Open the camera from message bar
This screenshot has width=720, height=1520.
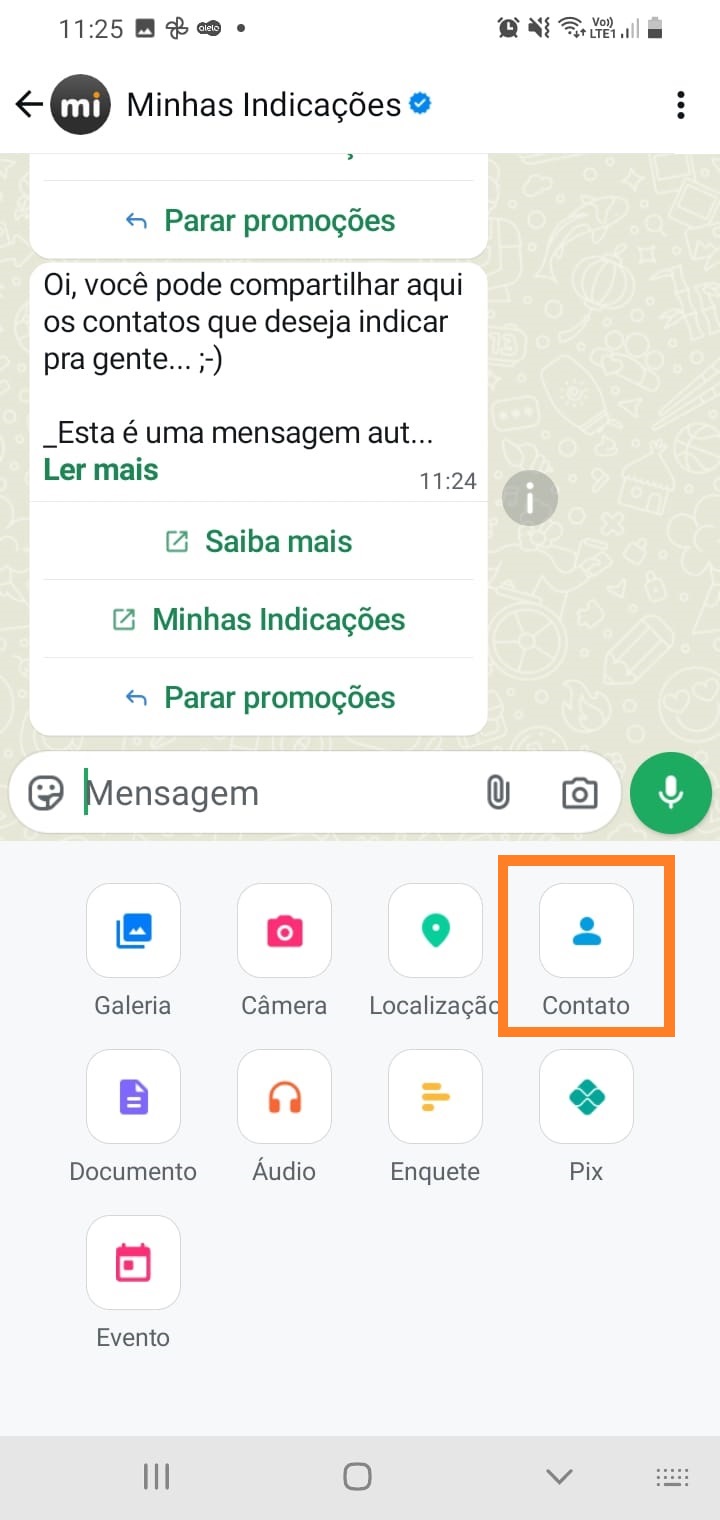click(580, 793)
